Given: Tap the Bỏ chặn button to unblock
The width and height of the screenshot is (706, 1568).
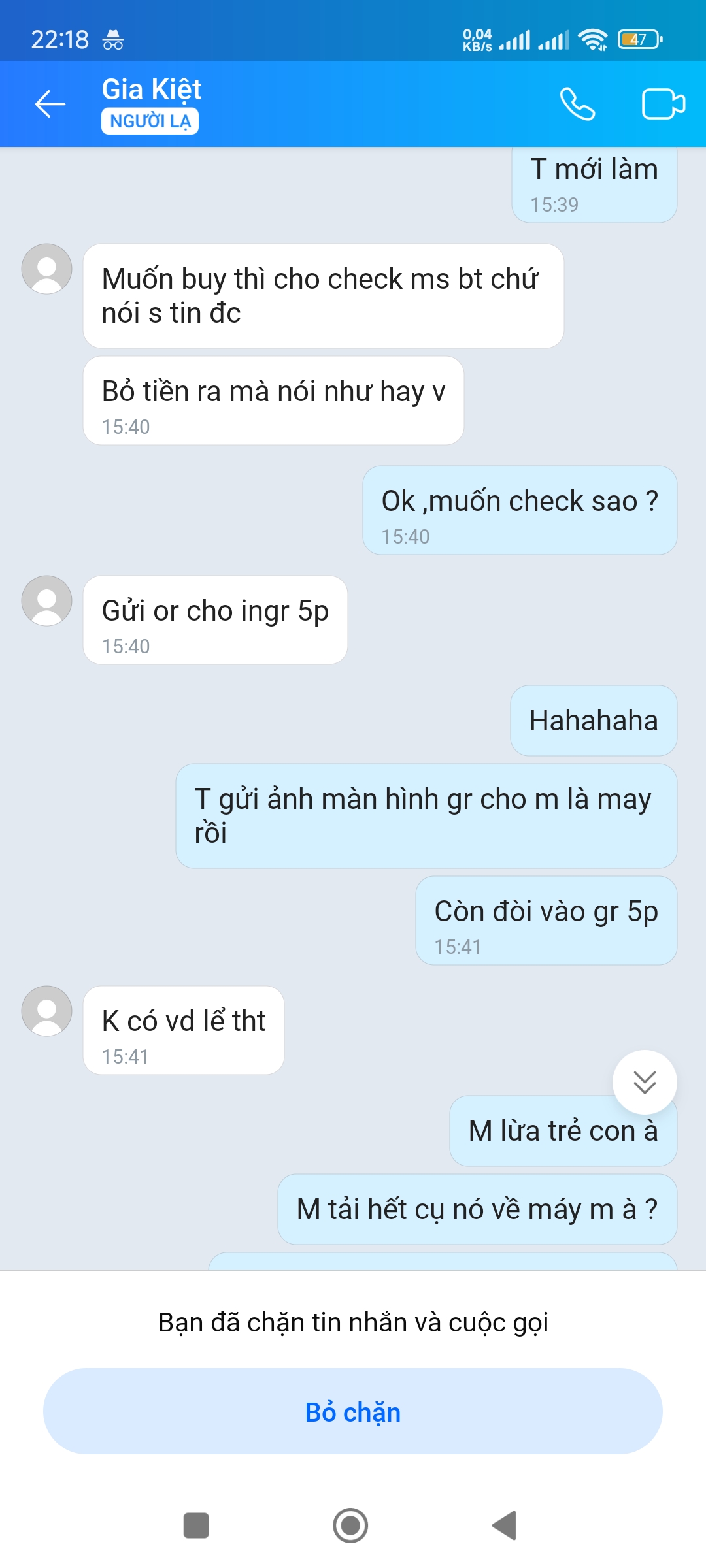Looking at the screenshot, I should [353, 1412].
